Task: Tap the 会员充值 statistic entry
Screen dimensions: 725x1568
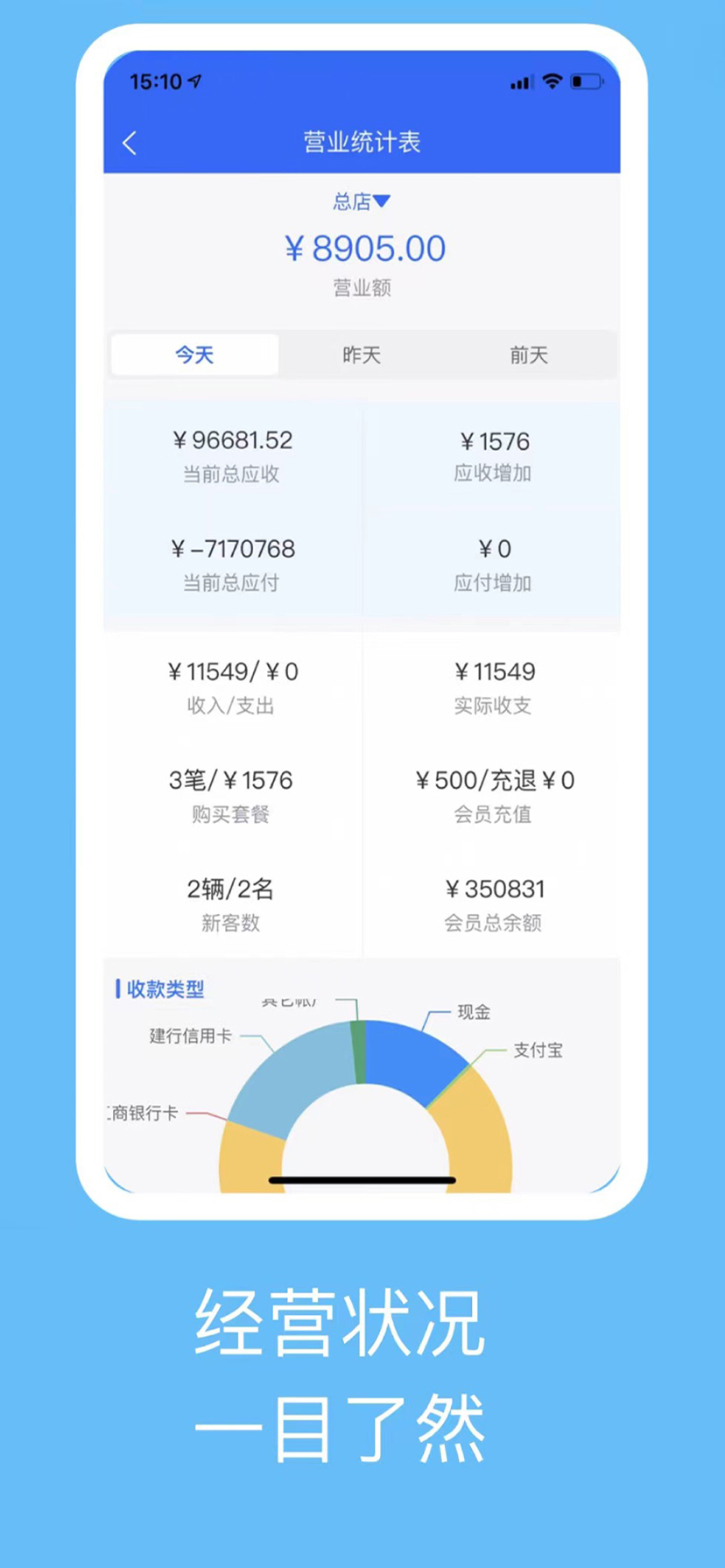Action: 493,797
